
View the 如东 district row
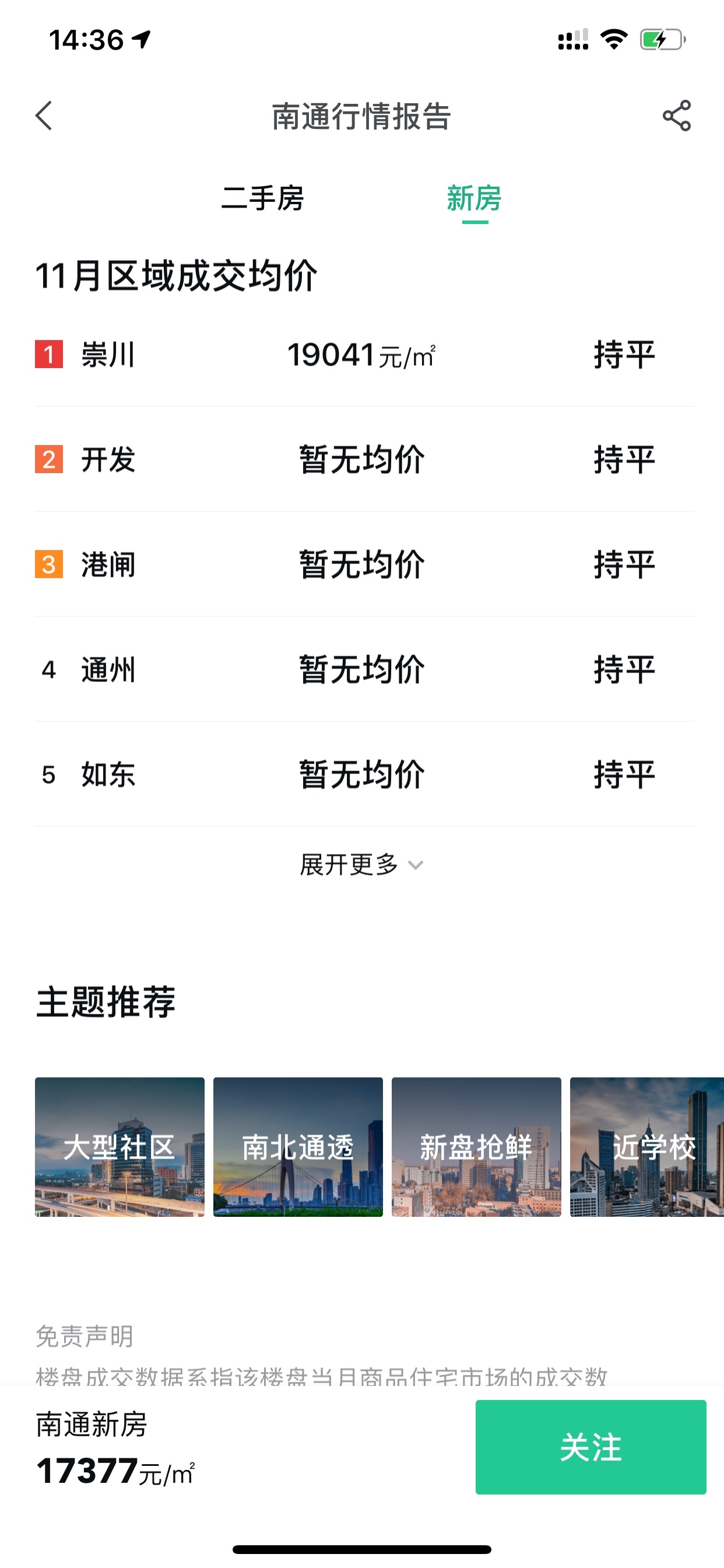click(x=362, y=774)
